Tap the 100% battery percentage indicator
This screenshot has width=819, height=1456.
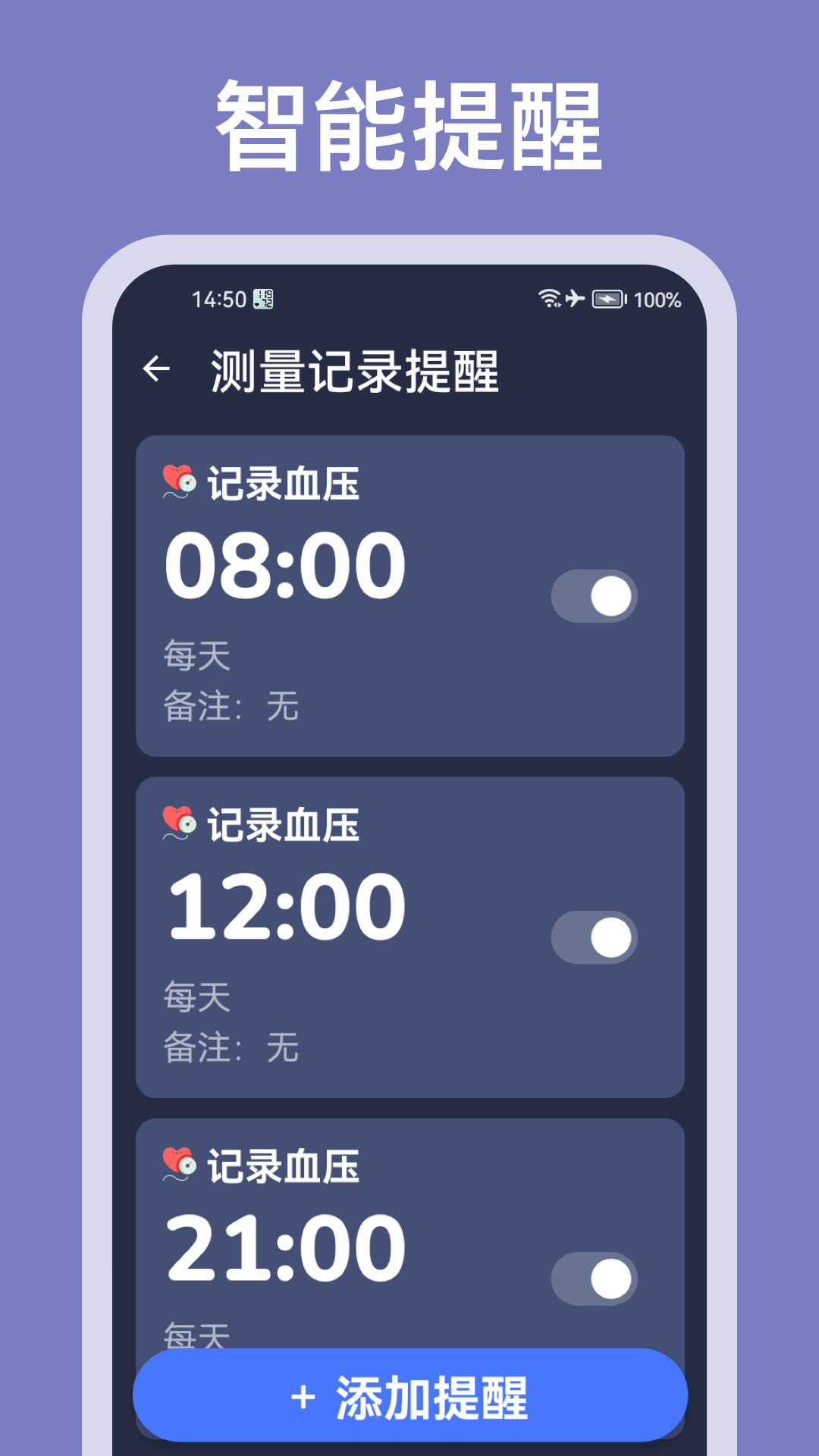pyautogui.click(x=657, y=300)
